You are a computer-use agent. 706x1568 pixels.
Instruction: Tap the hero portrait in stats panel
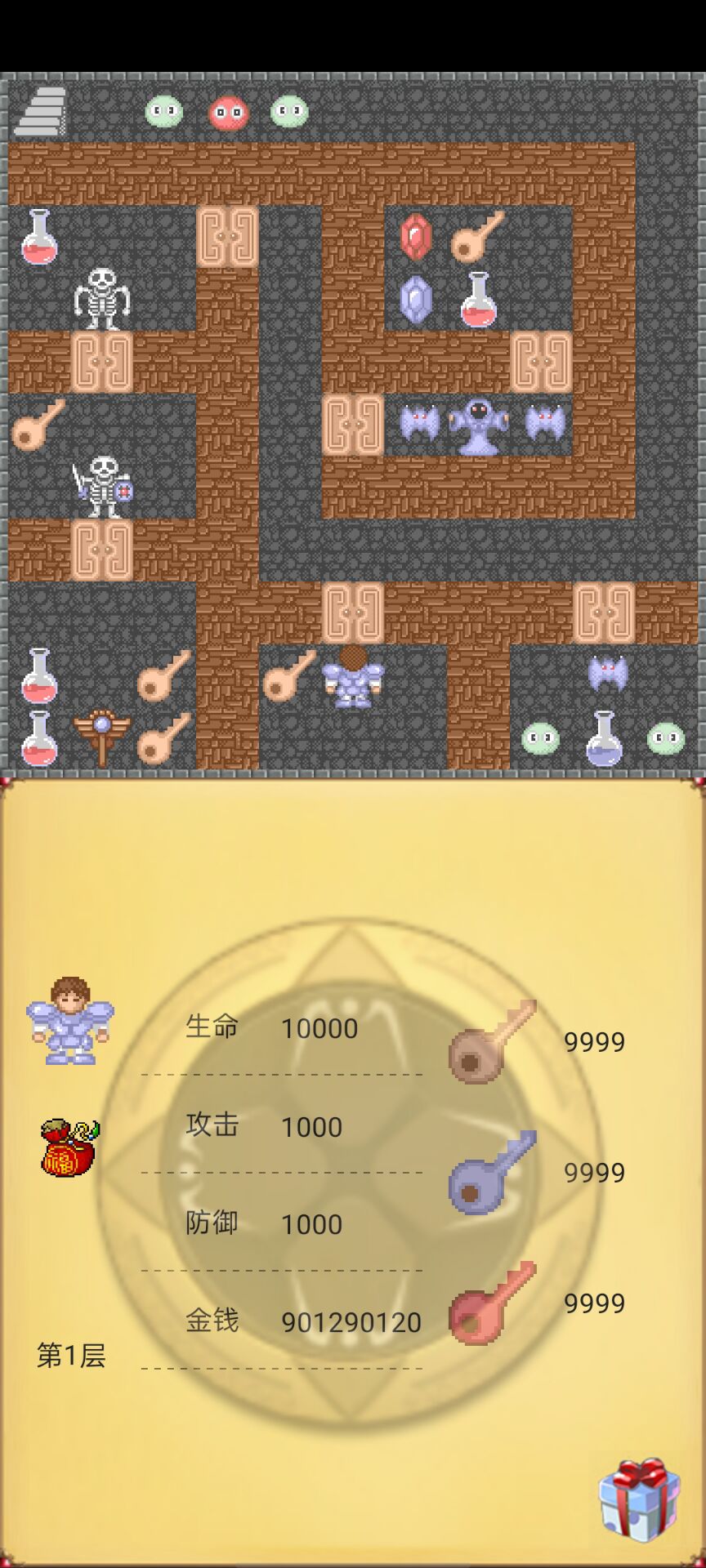69,1021
